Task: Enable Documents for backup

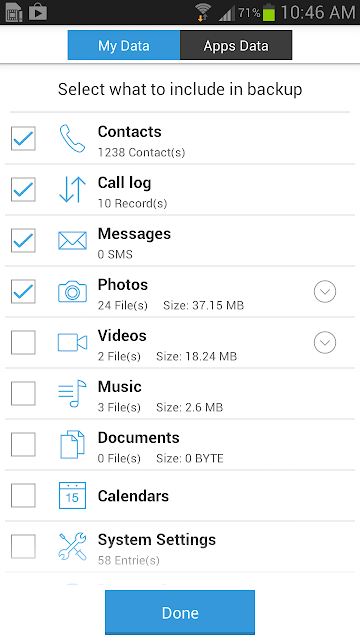Action: (23, 444)
